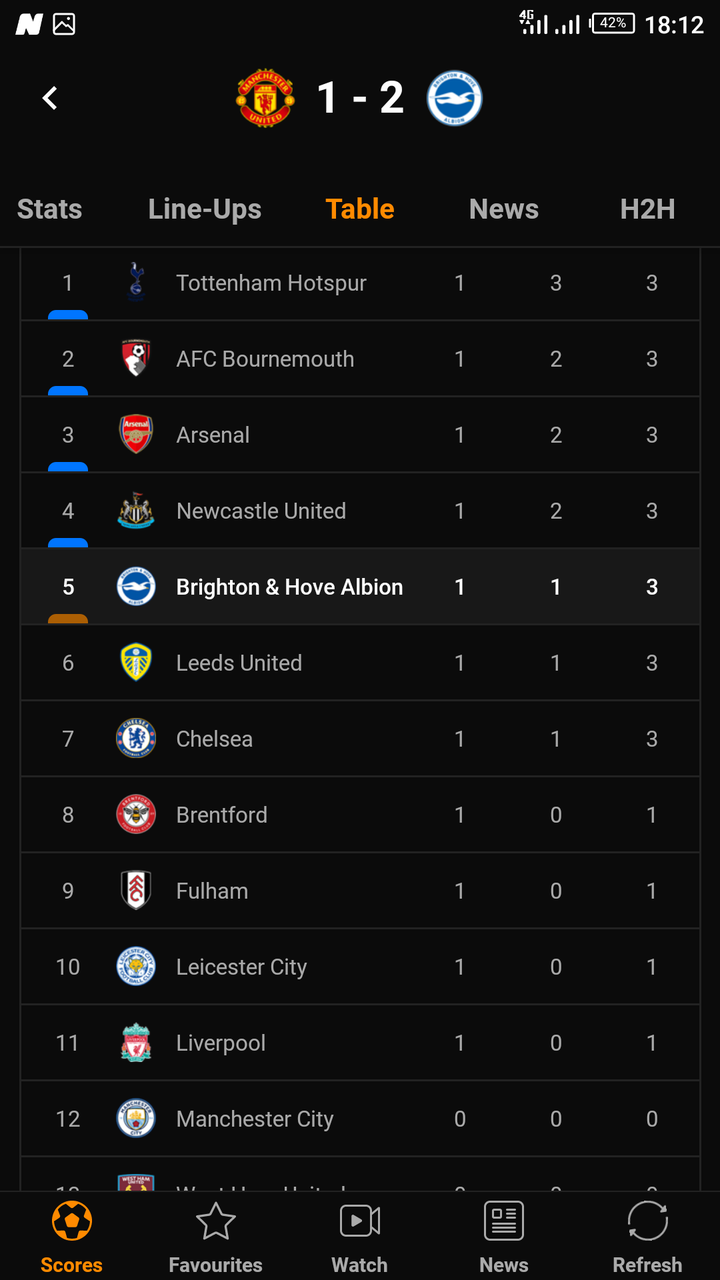720x1280 pixels.
Task: Open the Favourites tab in bottom bar
Action: coord(216,1238)
